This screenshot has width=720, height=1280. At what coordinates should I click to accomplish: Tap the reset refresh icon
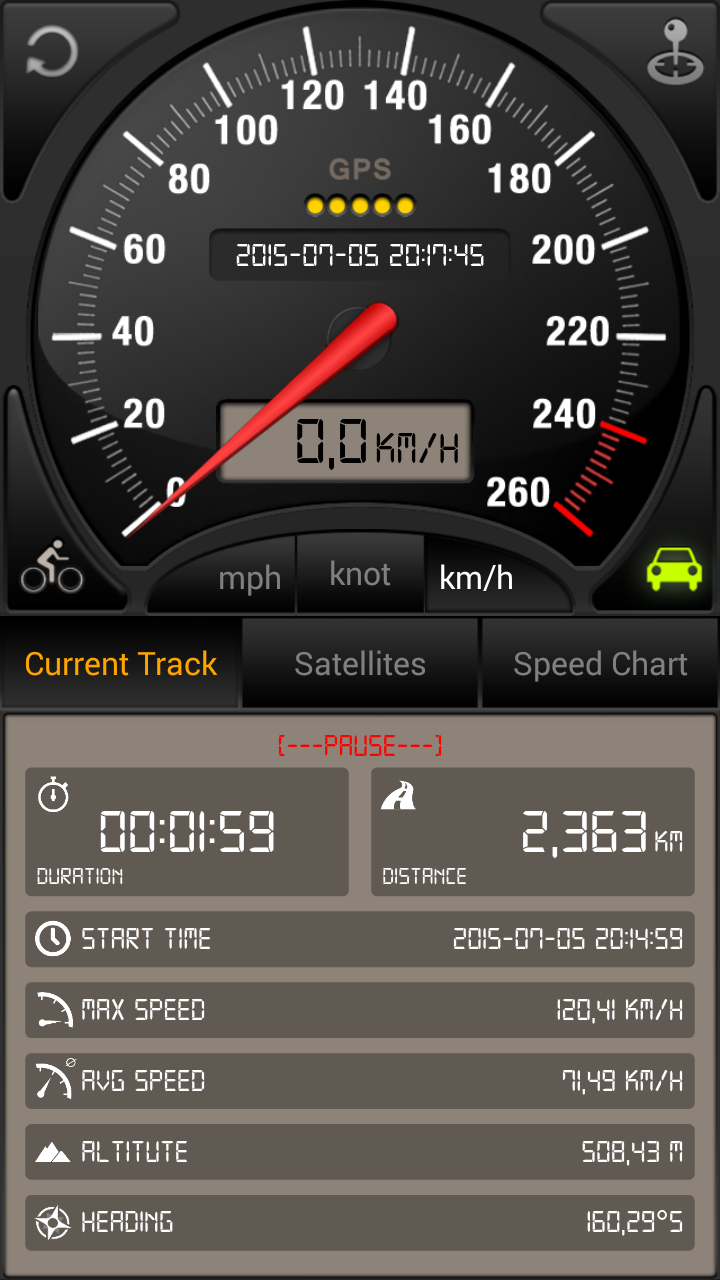click(51, 52)
